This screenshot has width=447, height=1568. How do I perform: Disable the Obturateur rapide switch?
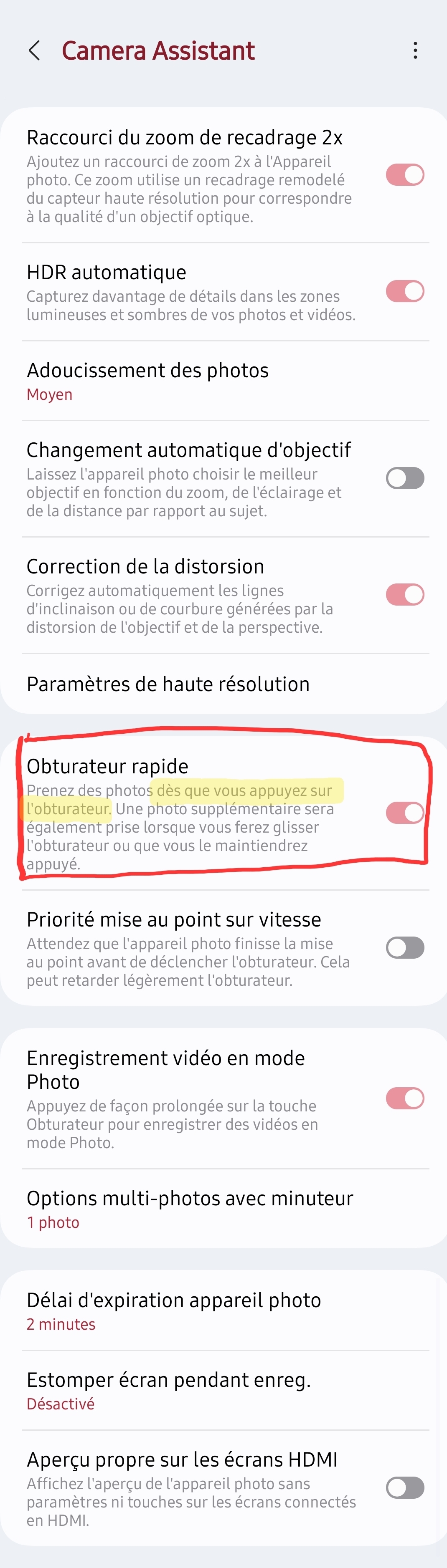pos(404,813)
